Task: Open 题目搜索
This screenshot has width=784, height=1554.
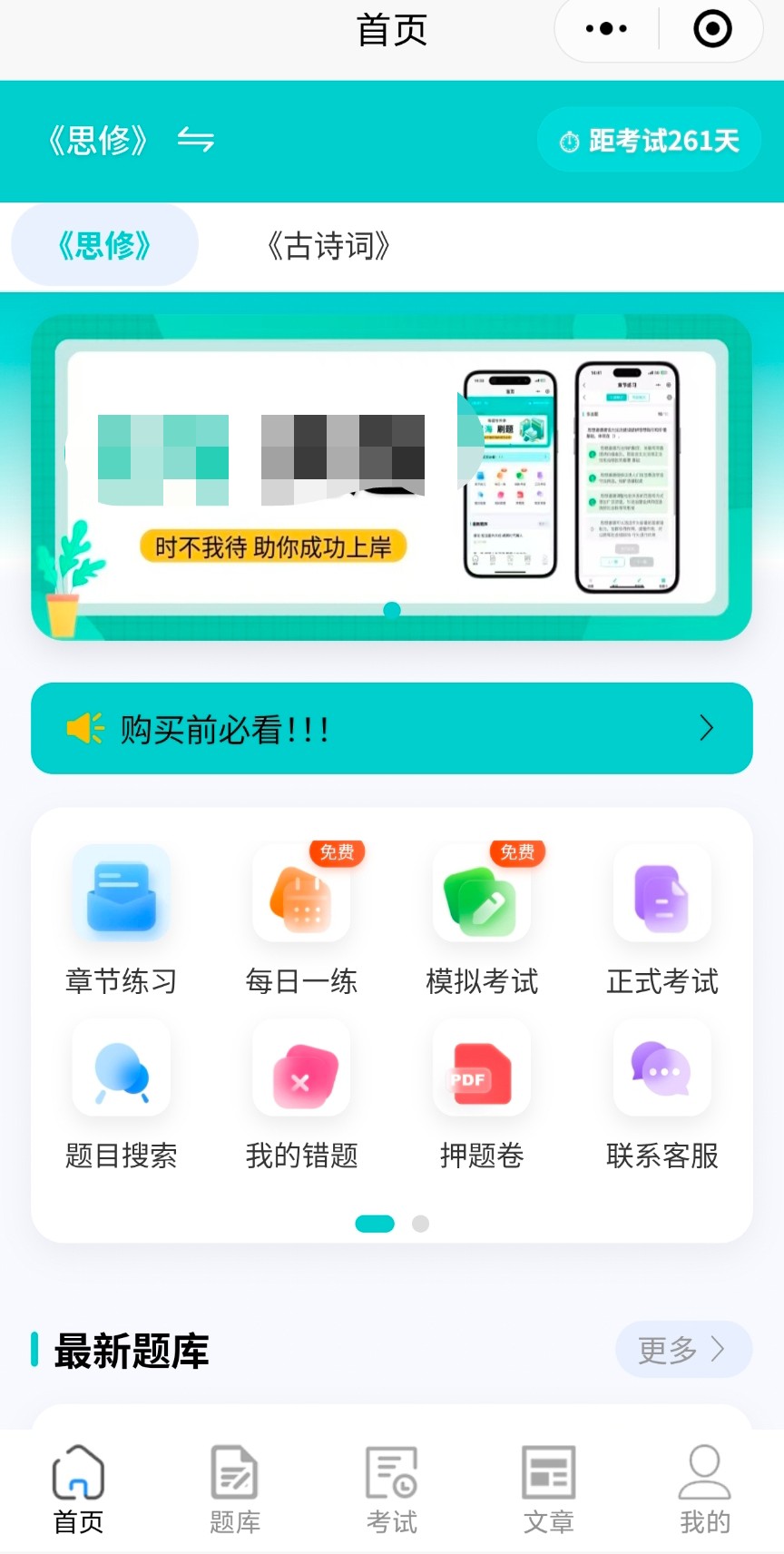Action: (121, 1094)
